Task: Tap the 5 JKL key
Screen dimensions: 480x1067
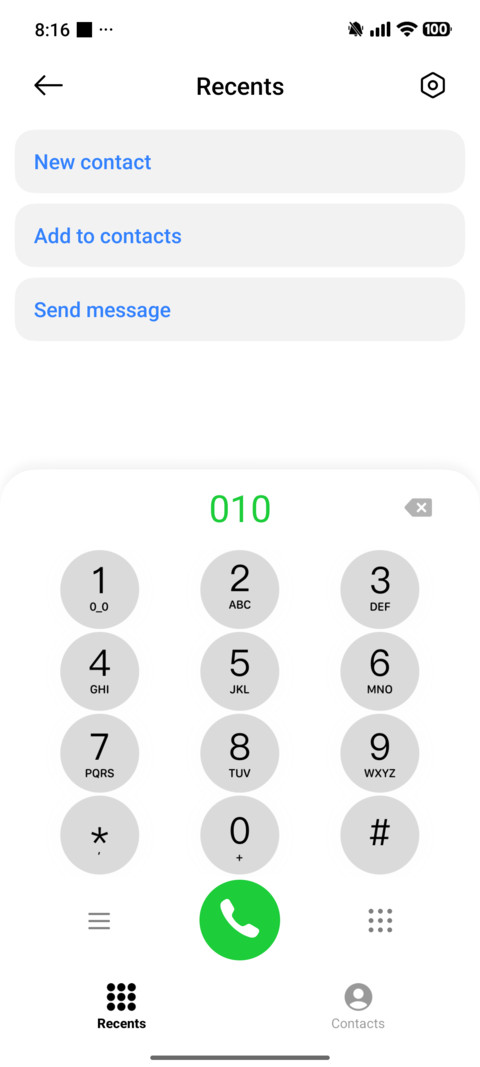Action: coord(240,672)
